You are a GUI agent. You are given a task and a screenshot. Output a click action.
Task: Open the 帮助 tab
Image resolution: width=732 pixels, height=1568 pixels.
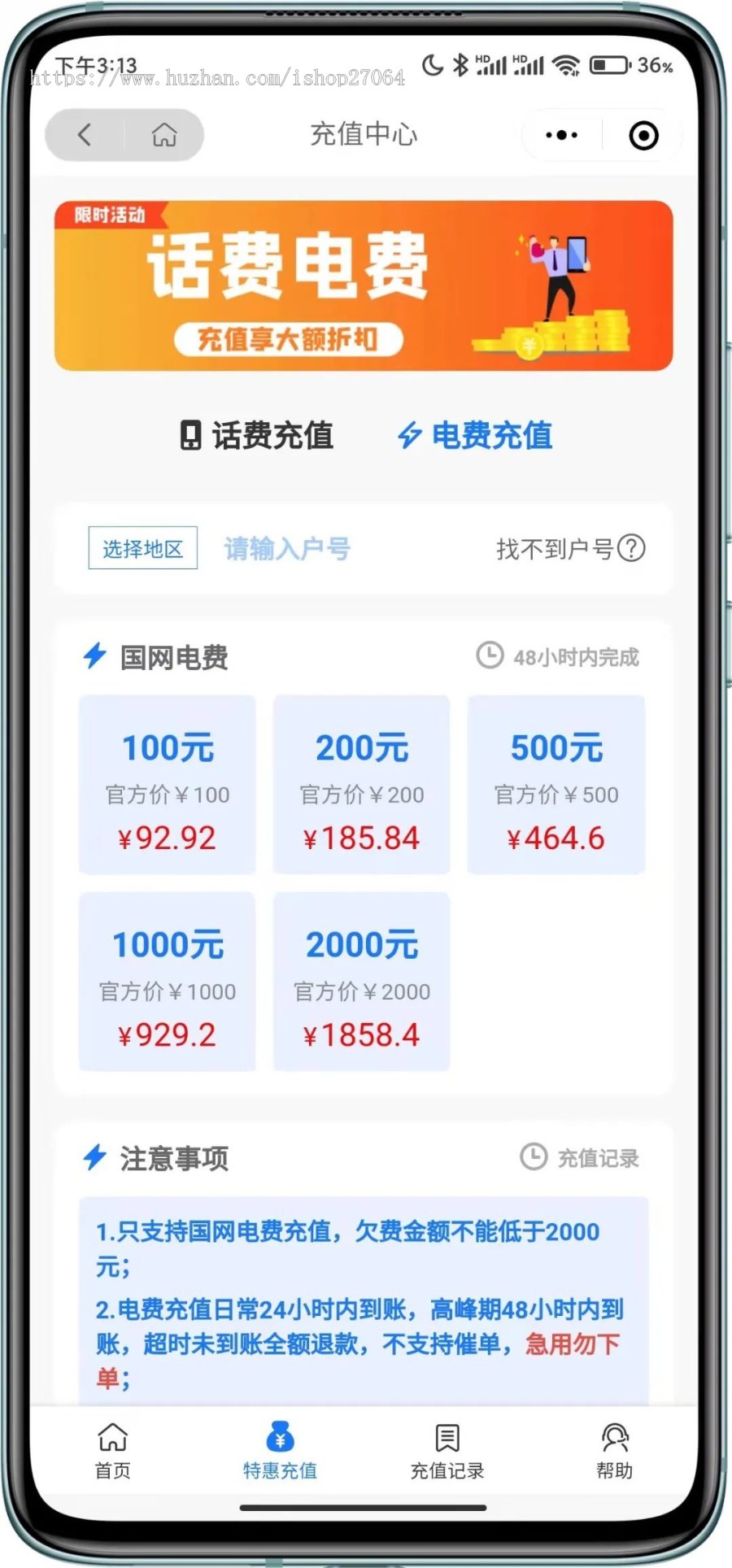pyautogui.click(x=614, y=1451)
